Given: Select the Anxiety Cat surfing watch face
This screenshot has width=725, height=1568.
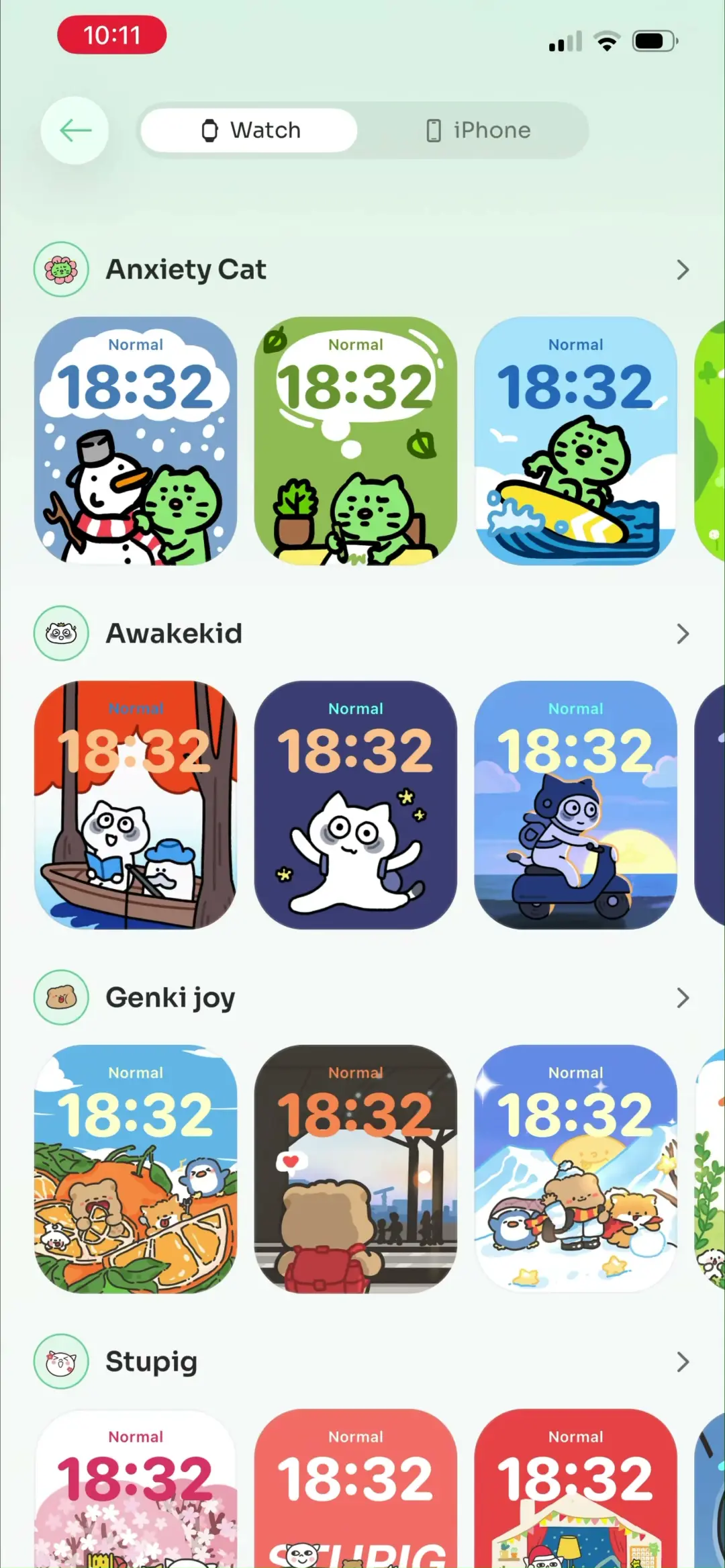Looking at the screenshot, I should tap(576, 441).
